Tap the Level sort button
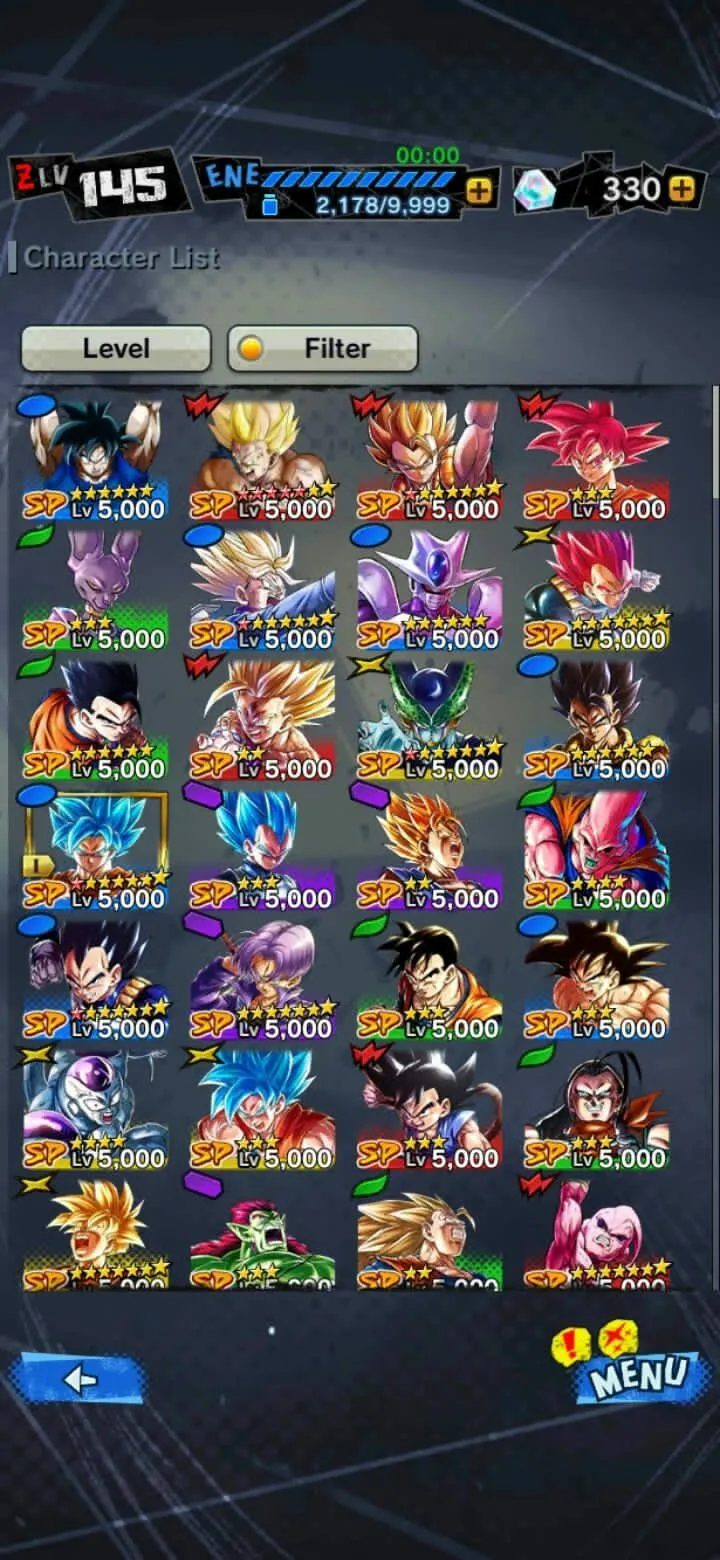720x1560 pixels. pyautogui.click(x=116, y=348)
